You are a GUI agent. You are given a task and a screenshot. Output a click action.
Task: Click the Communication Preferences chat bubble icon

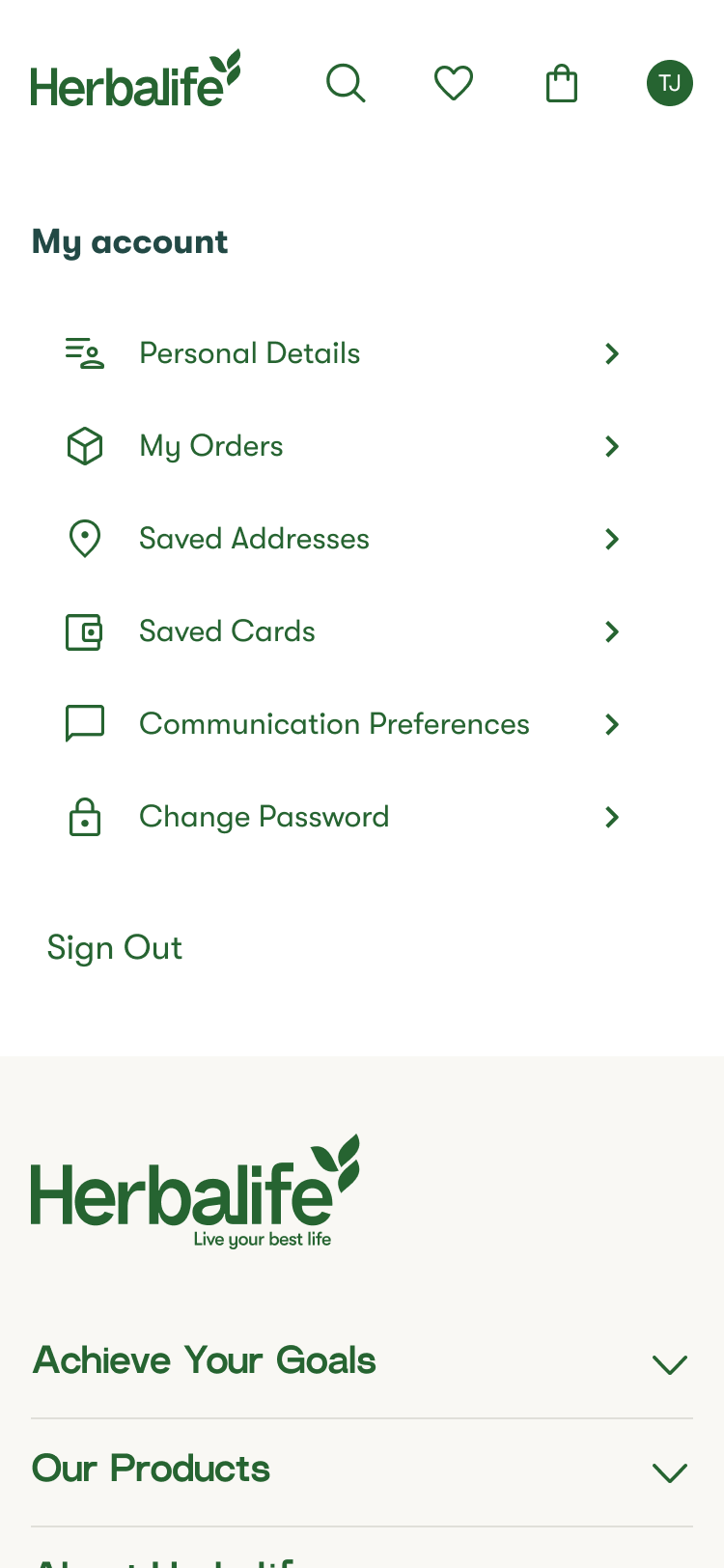click(x=84, y=723)
